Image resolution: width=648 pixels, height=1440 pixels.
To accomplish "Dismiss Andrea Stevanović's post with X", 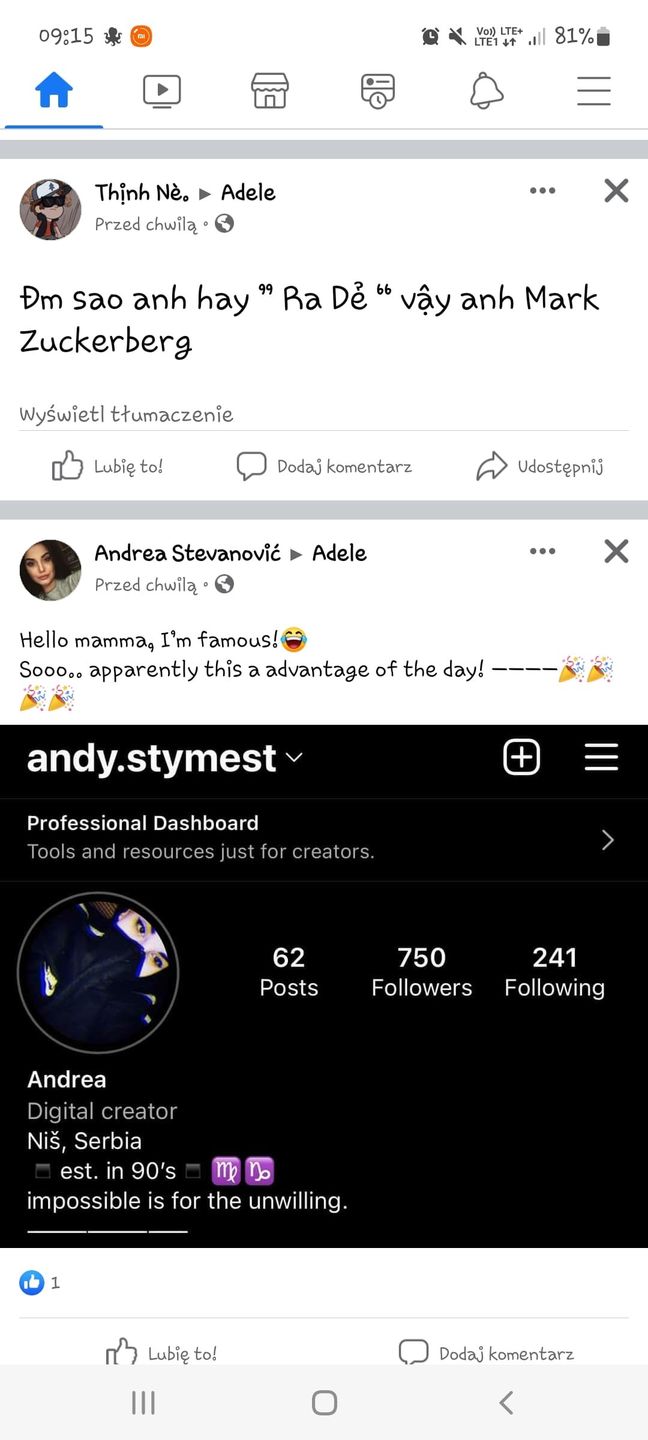I will [616, 551].
